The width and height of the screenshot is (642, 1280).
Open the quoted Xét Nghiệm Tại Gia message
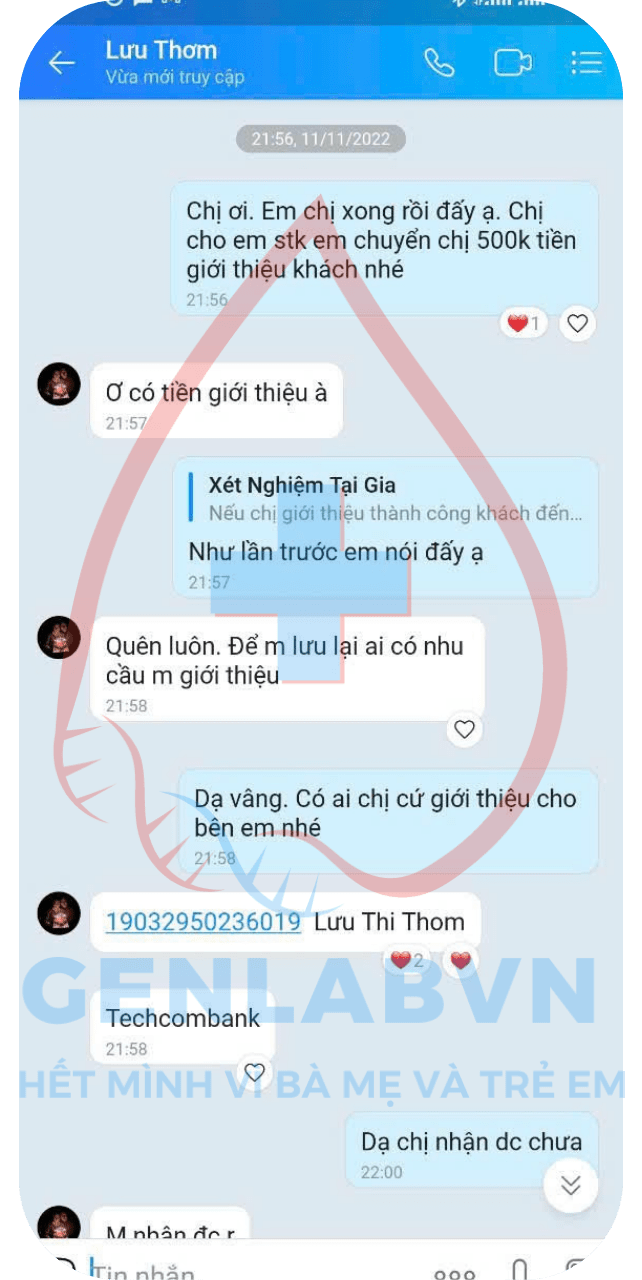[385, 499]
